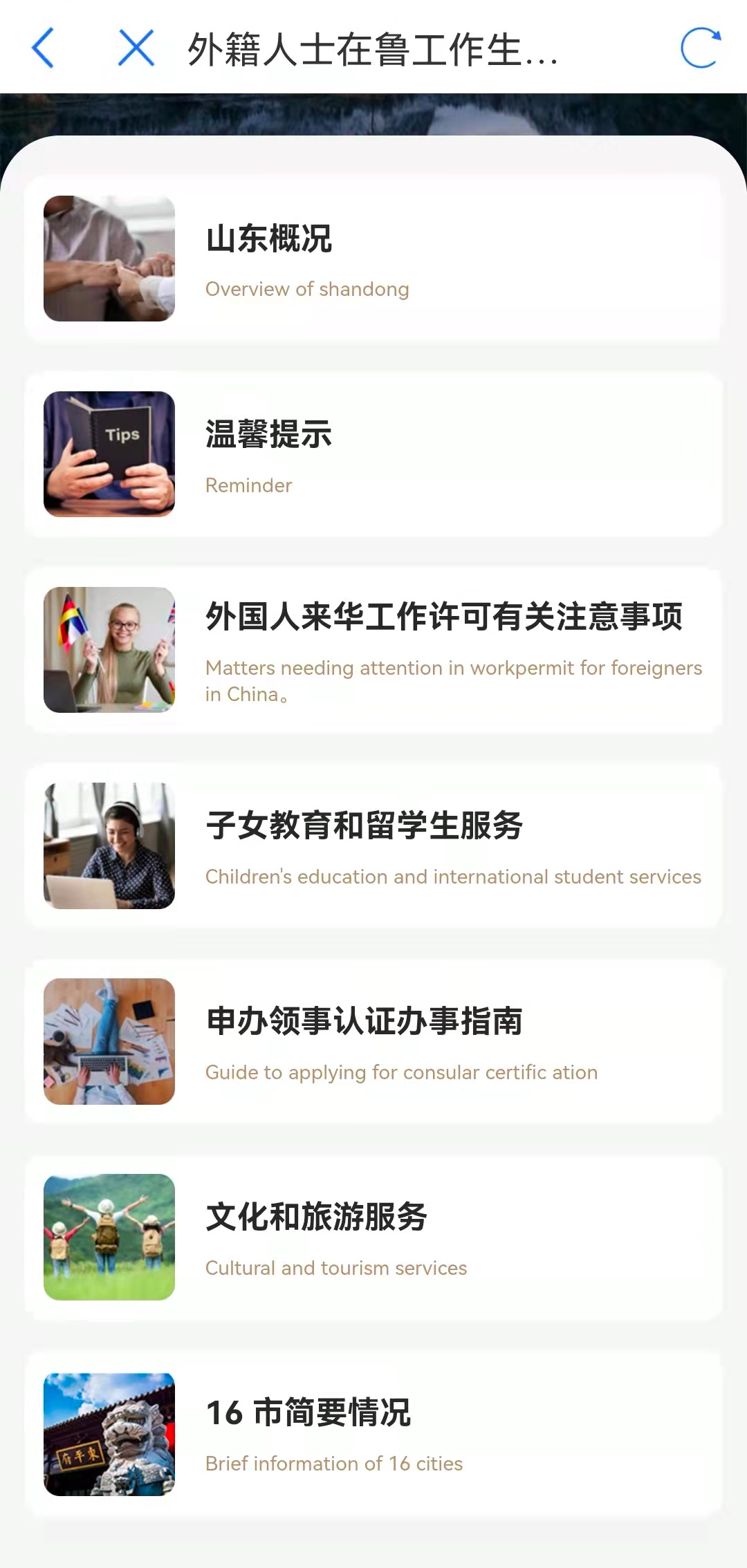Refresh the page using the reload icon
Screen dimensions: 747x1568
tap(700, 48)
